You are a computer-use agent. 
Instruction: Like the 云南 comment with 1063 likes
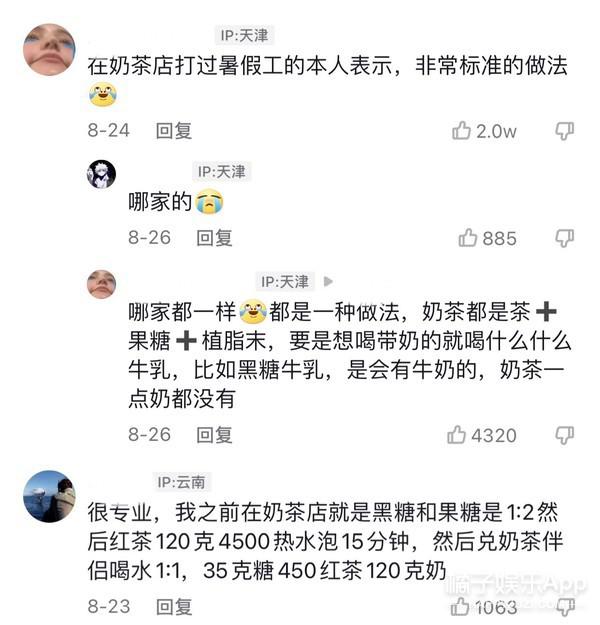tap(460, 607)
